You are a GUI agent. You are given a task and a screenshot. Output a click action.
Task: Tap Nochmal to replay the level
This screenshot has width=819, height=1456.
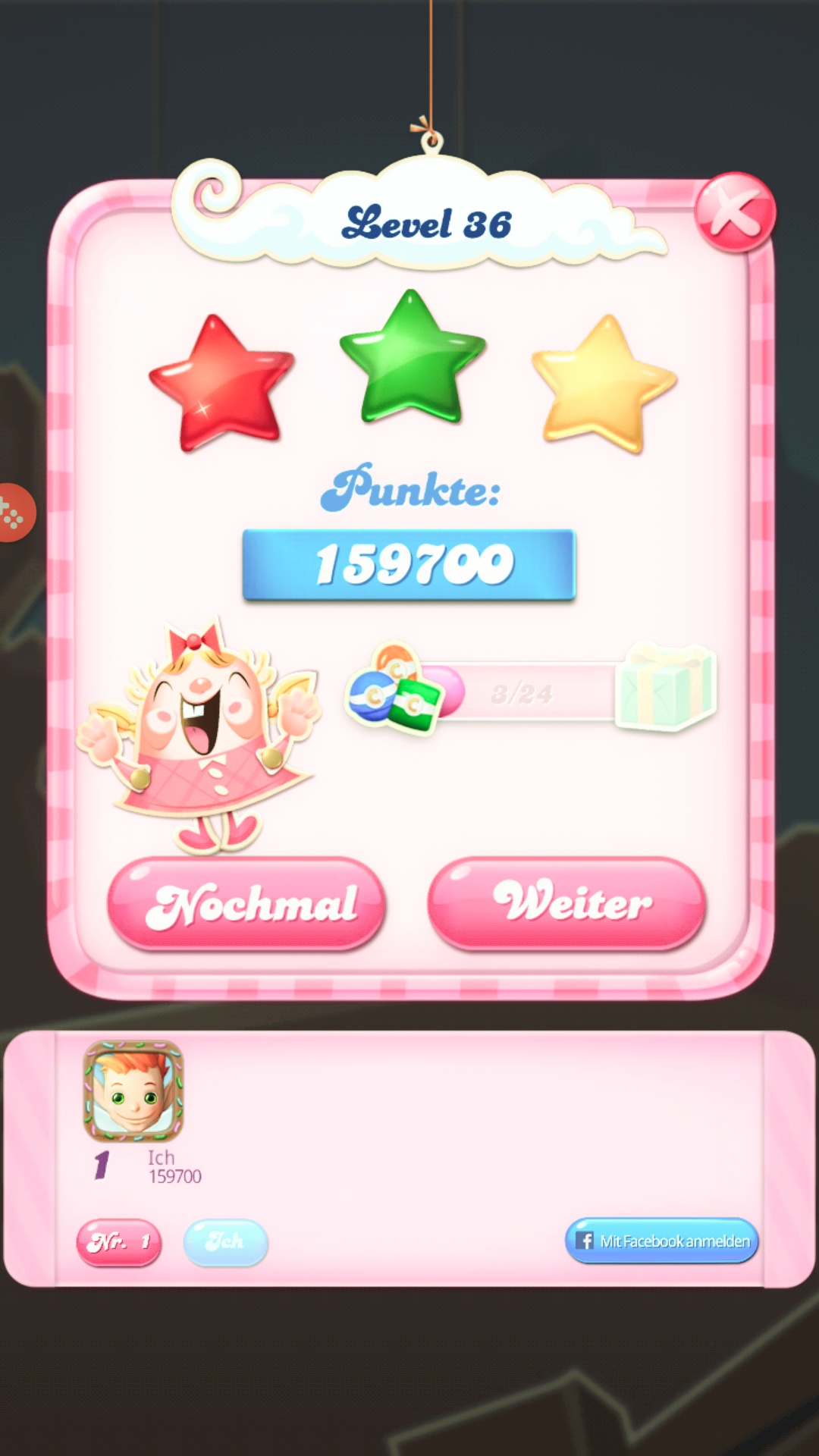(246, 904)
